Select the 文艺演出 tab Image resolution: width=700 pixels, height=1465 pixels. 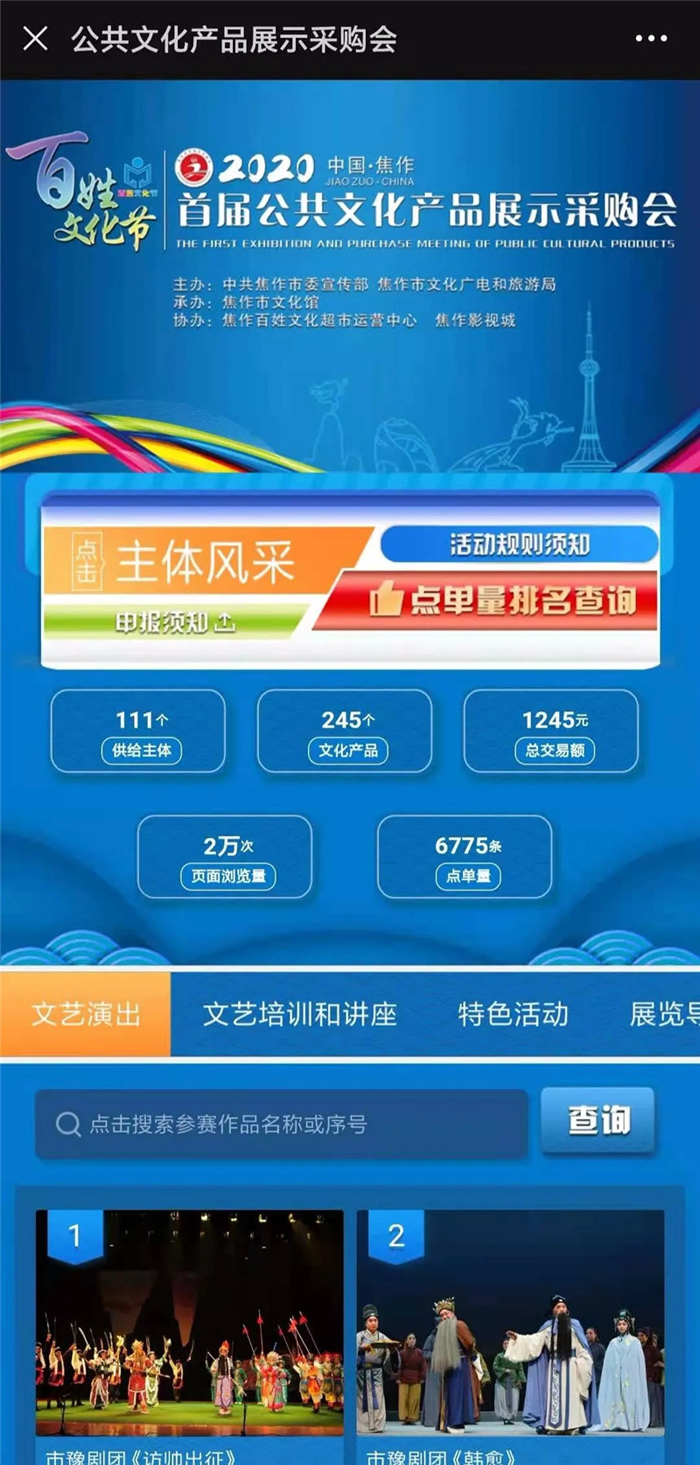point(86,1014)
